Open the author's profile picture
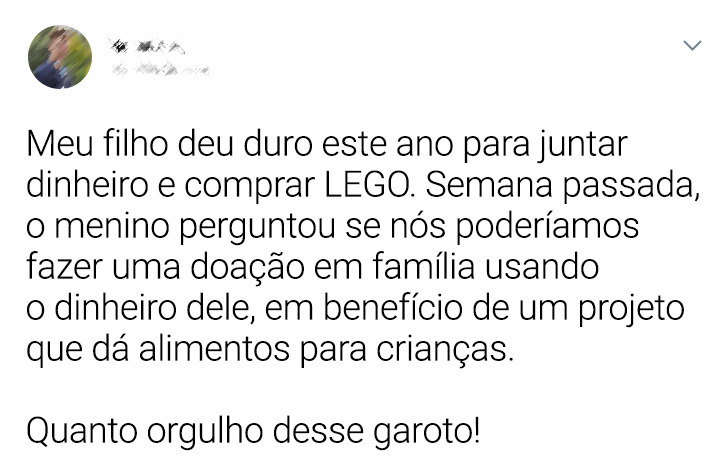Screen dimensions: 728x473 coord(61,57)
